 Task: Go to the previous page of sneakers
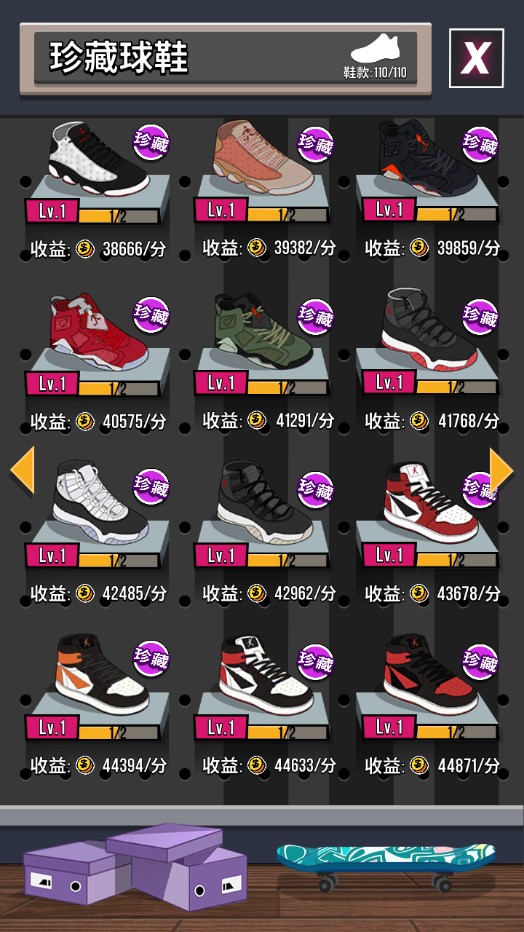[x=22, y=470]
